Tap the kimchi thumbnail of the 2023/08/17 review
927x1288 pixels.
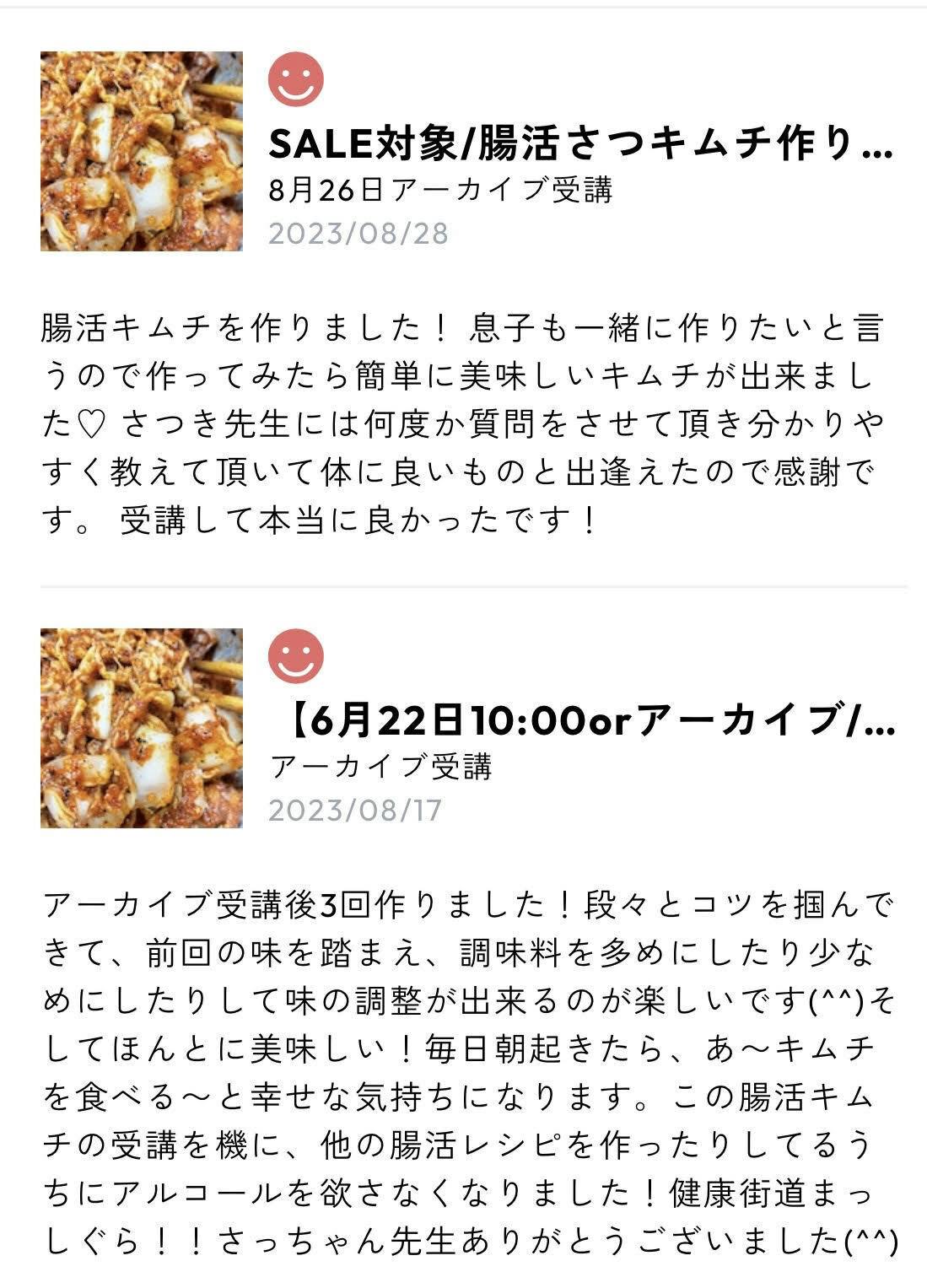click(x=142, y=728)
